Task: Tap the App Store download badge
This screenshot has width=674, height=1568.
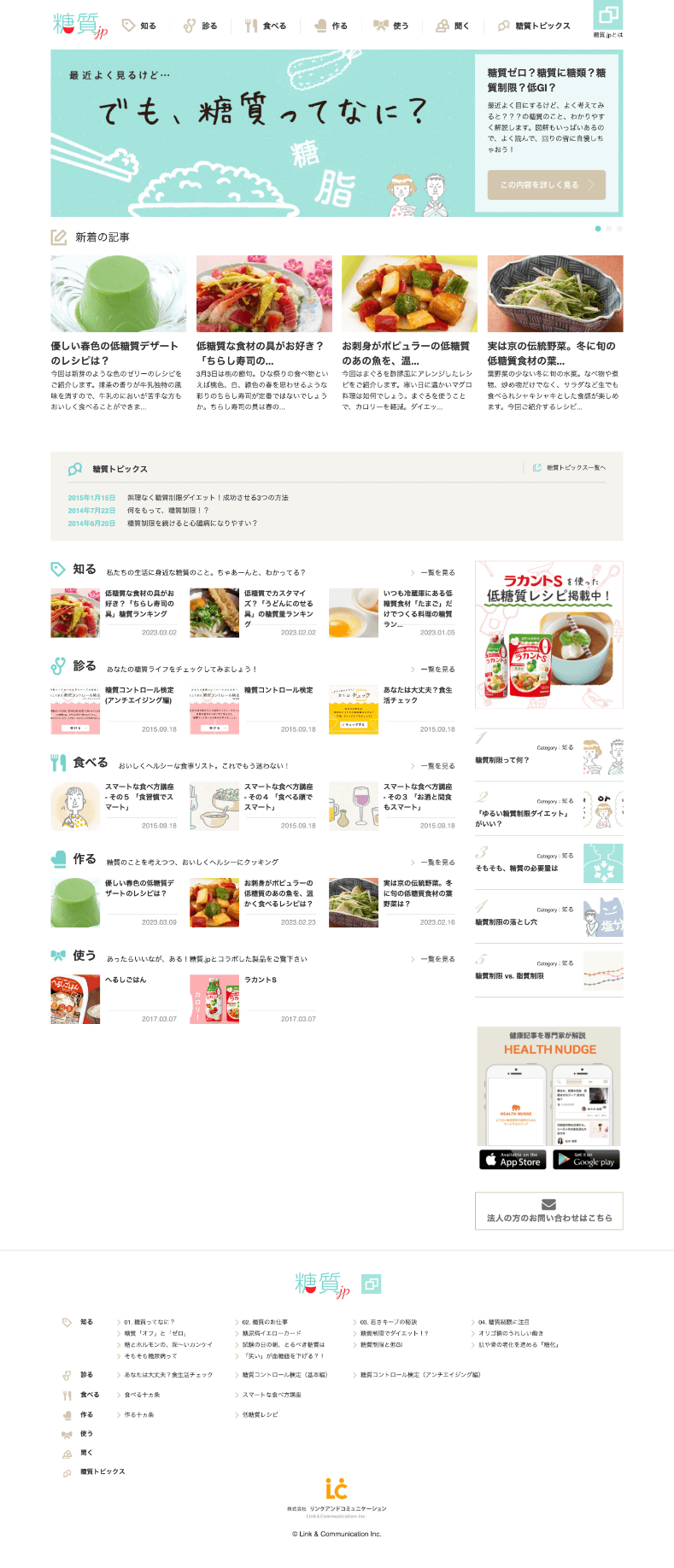Action: point(513,1159)
